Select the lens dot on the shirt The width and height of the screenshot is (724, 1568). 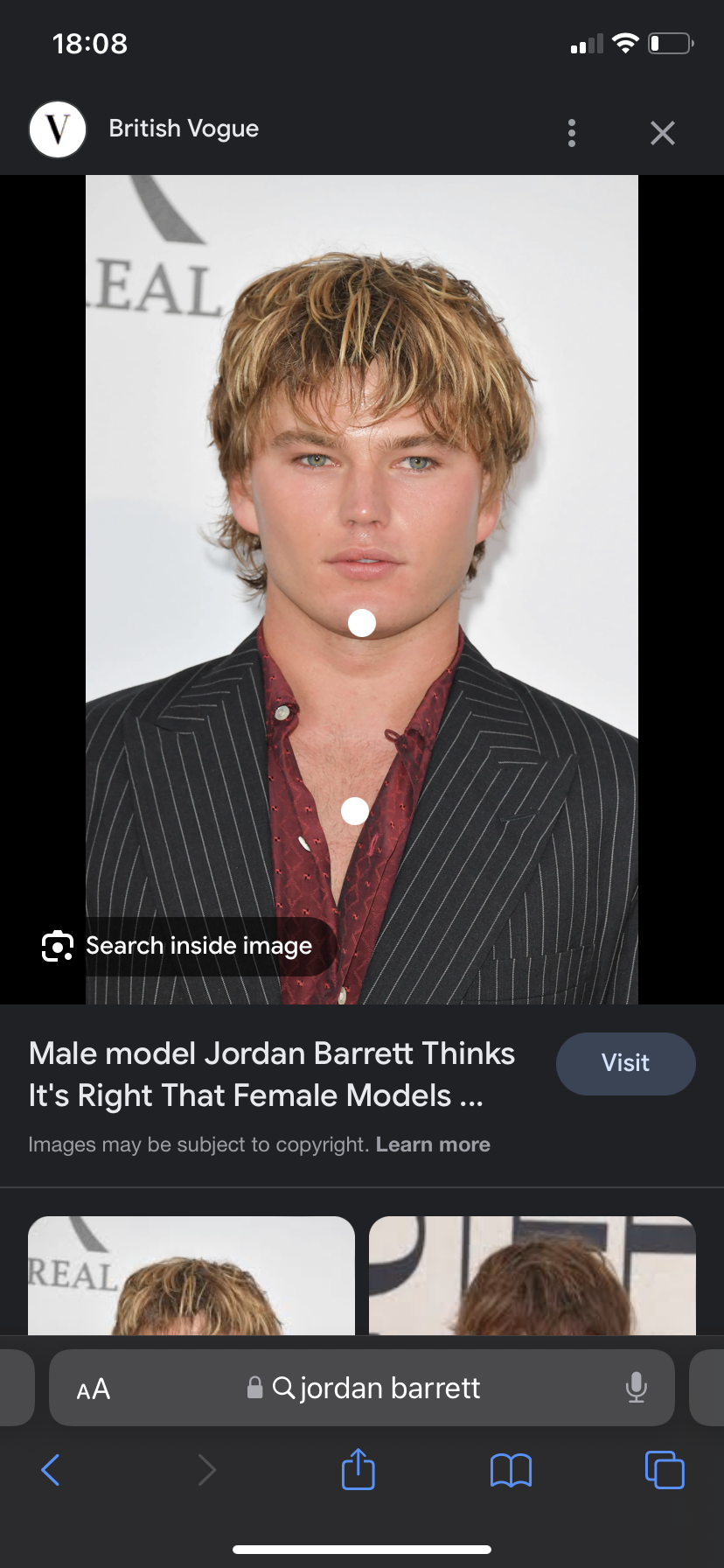point(354,811)
